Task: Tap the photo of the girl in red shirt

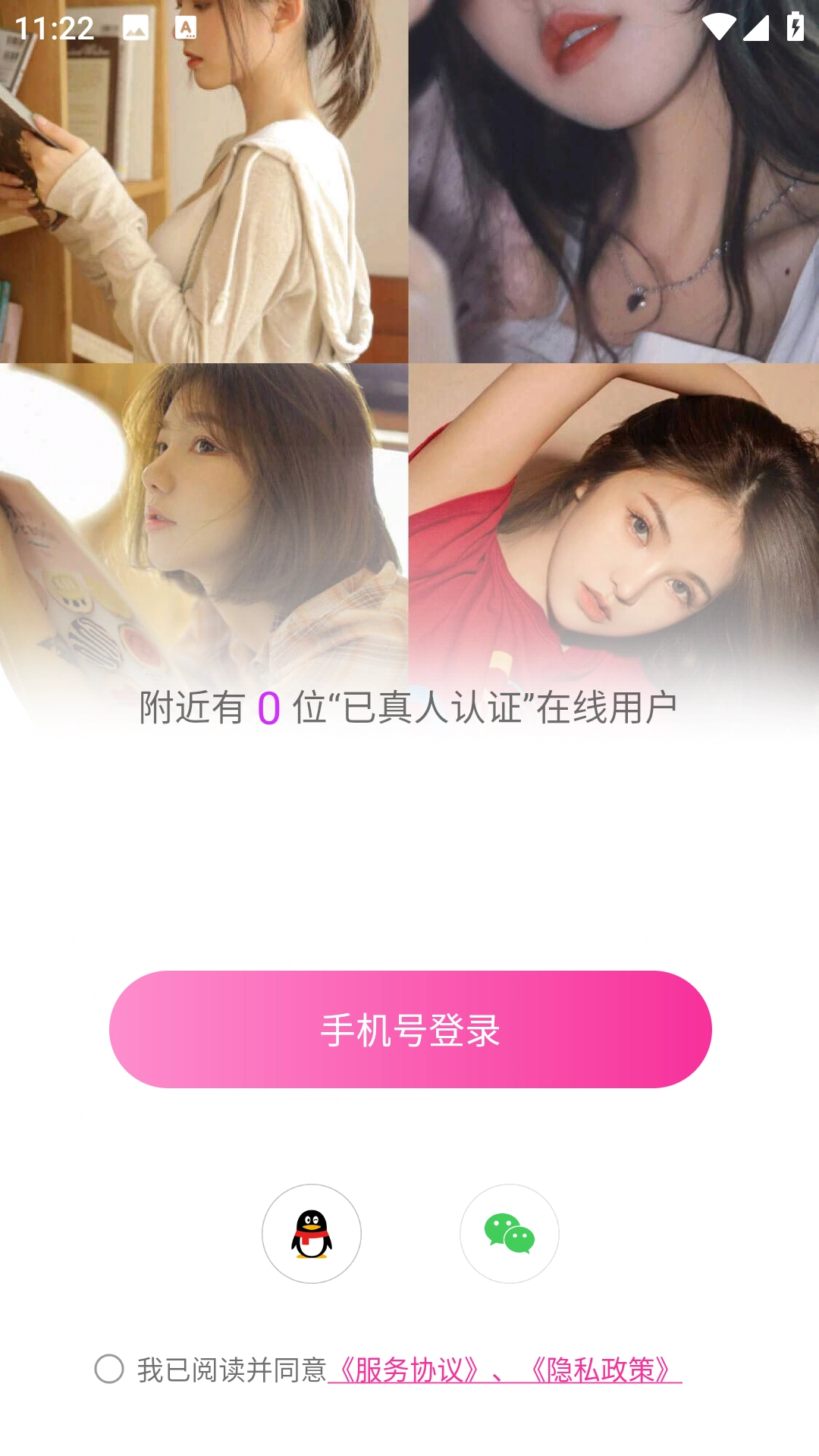Action: coord(614,523)
